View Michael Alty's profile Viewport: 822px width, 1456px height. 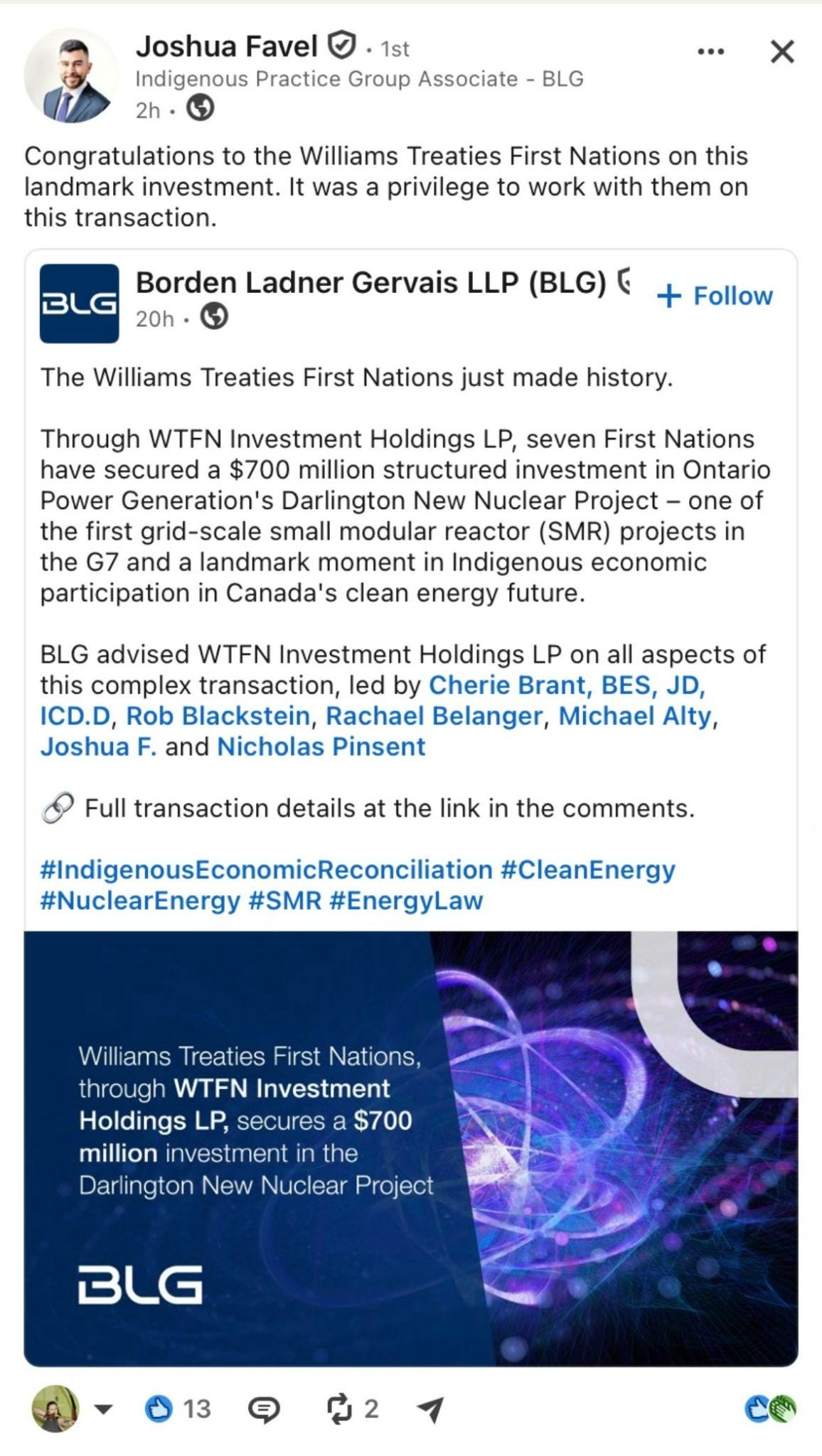point(635,715)
